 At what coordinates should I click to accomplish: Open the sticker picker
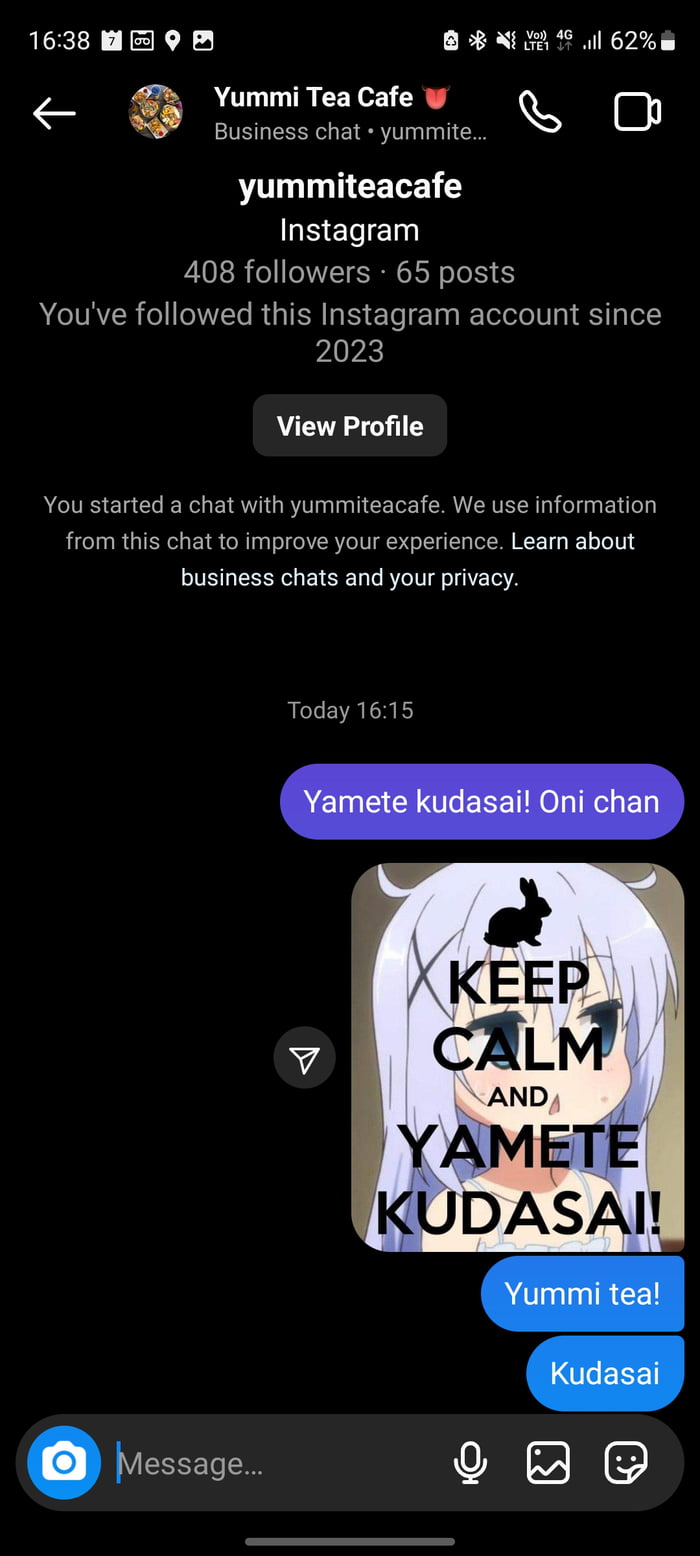(x=627, y=1463)
